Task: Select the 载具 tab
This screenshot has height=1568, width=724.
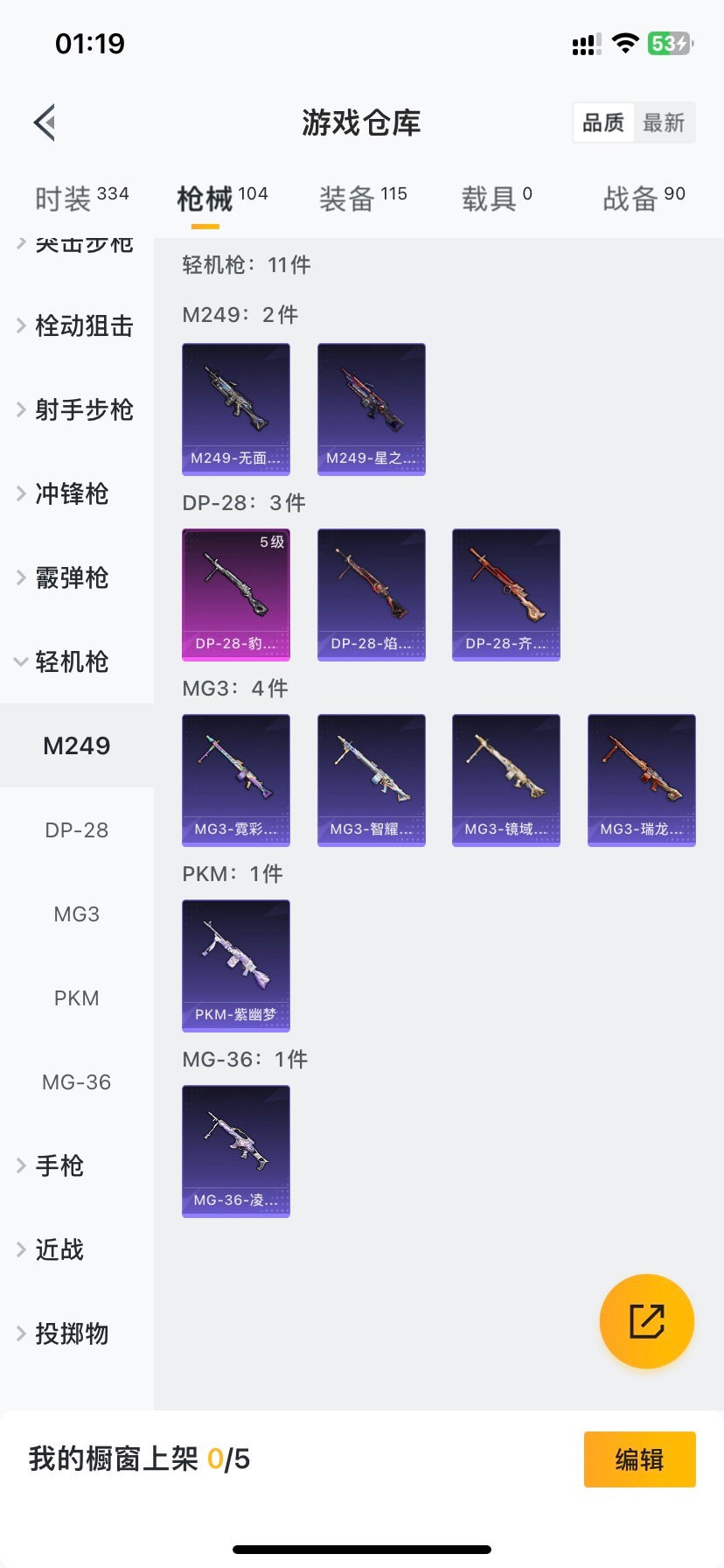Action: point(496,199)
